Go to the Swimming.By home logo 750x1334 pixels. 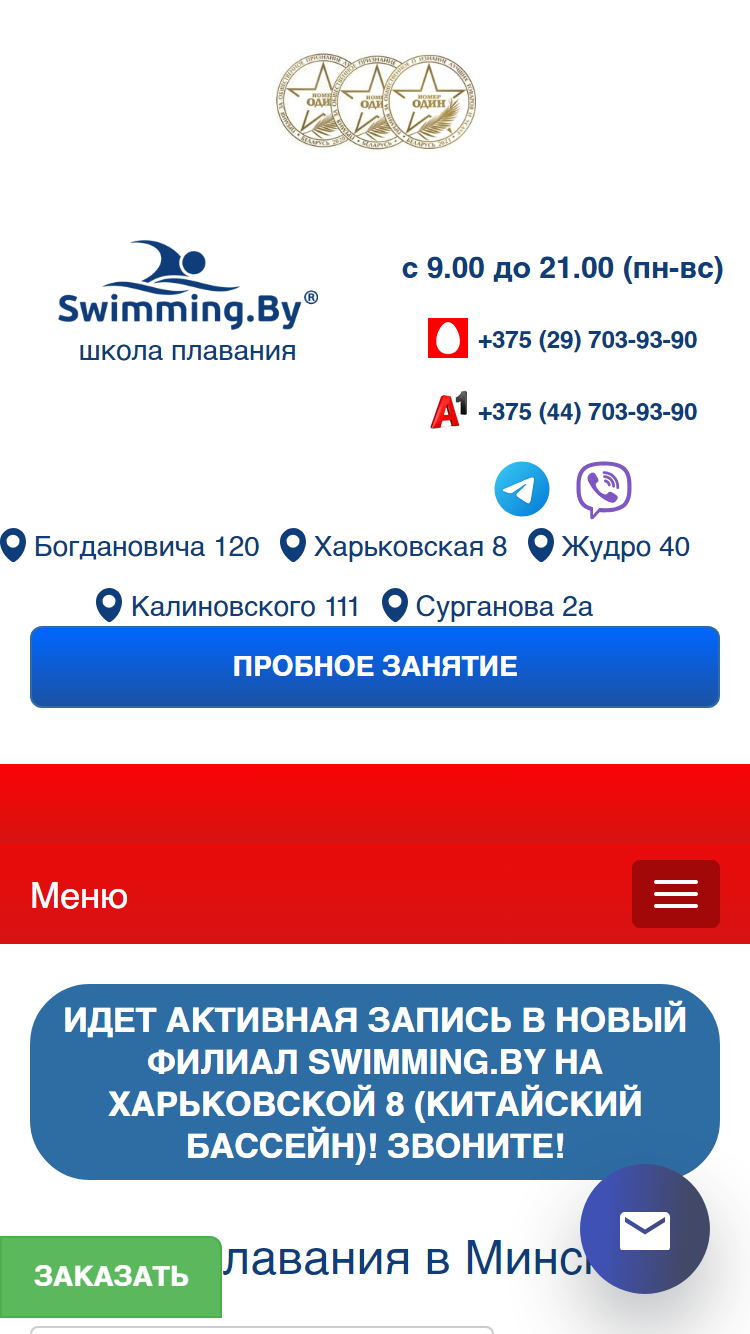[188, 300]
